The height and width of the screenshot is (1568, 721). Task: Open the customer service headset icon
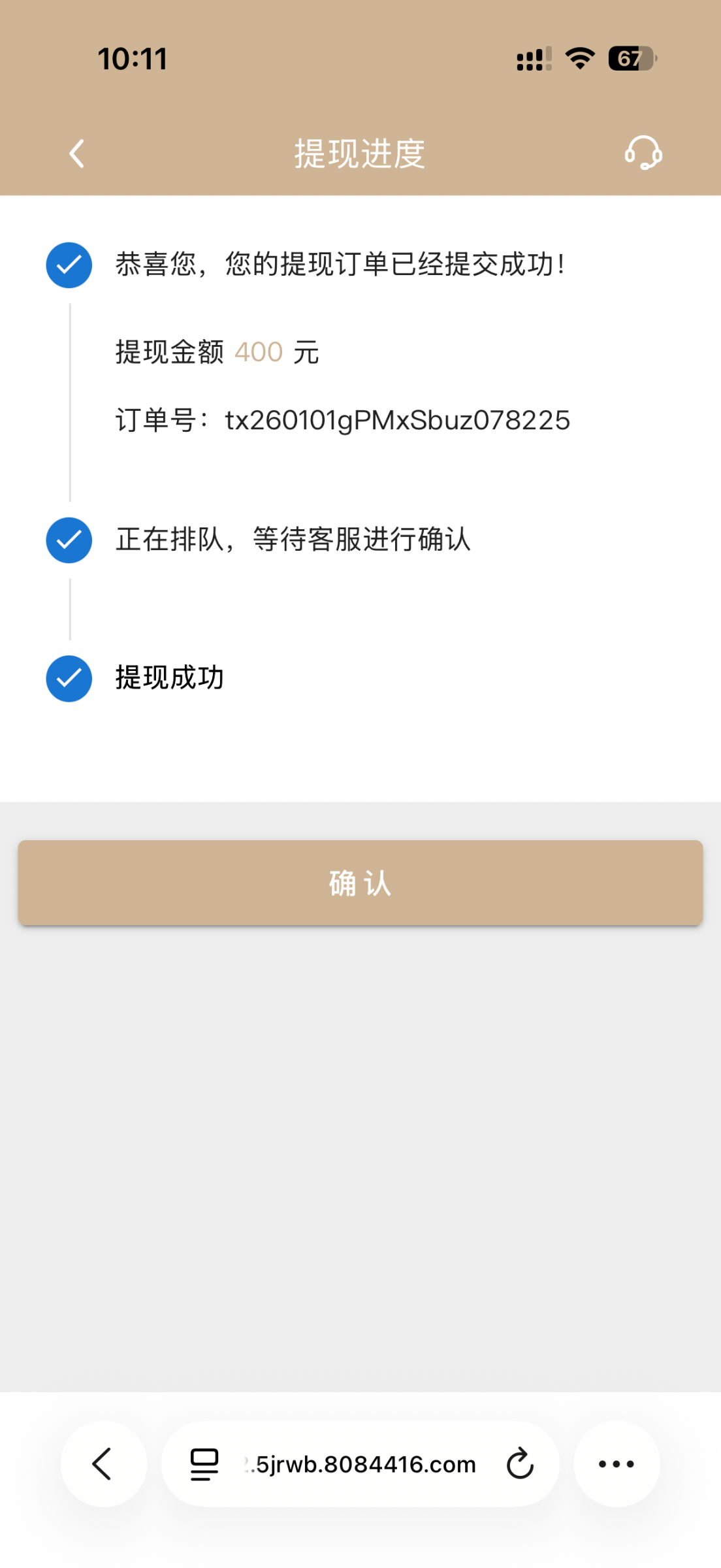click(643, 154)
